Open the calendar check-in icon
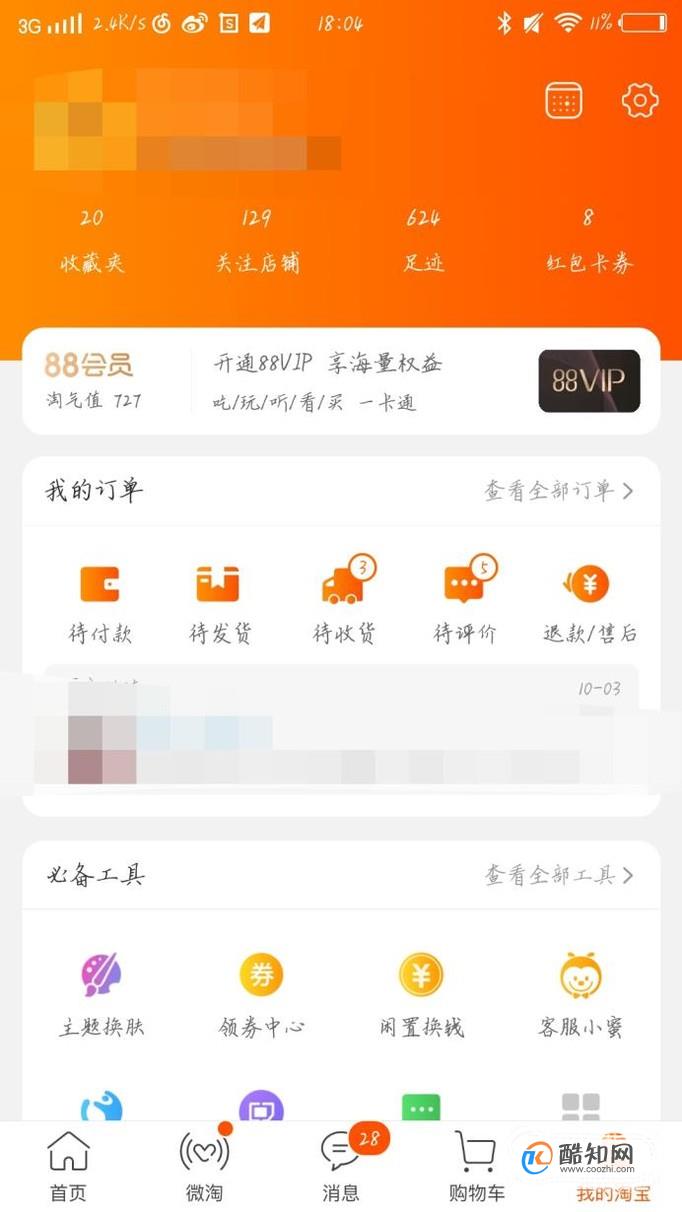Viewport: 682px width, 1212px height. tap(564, 101)
